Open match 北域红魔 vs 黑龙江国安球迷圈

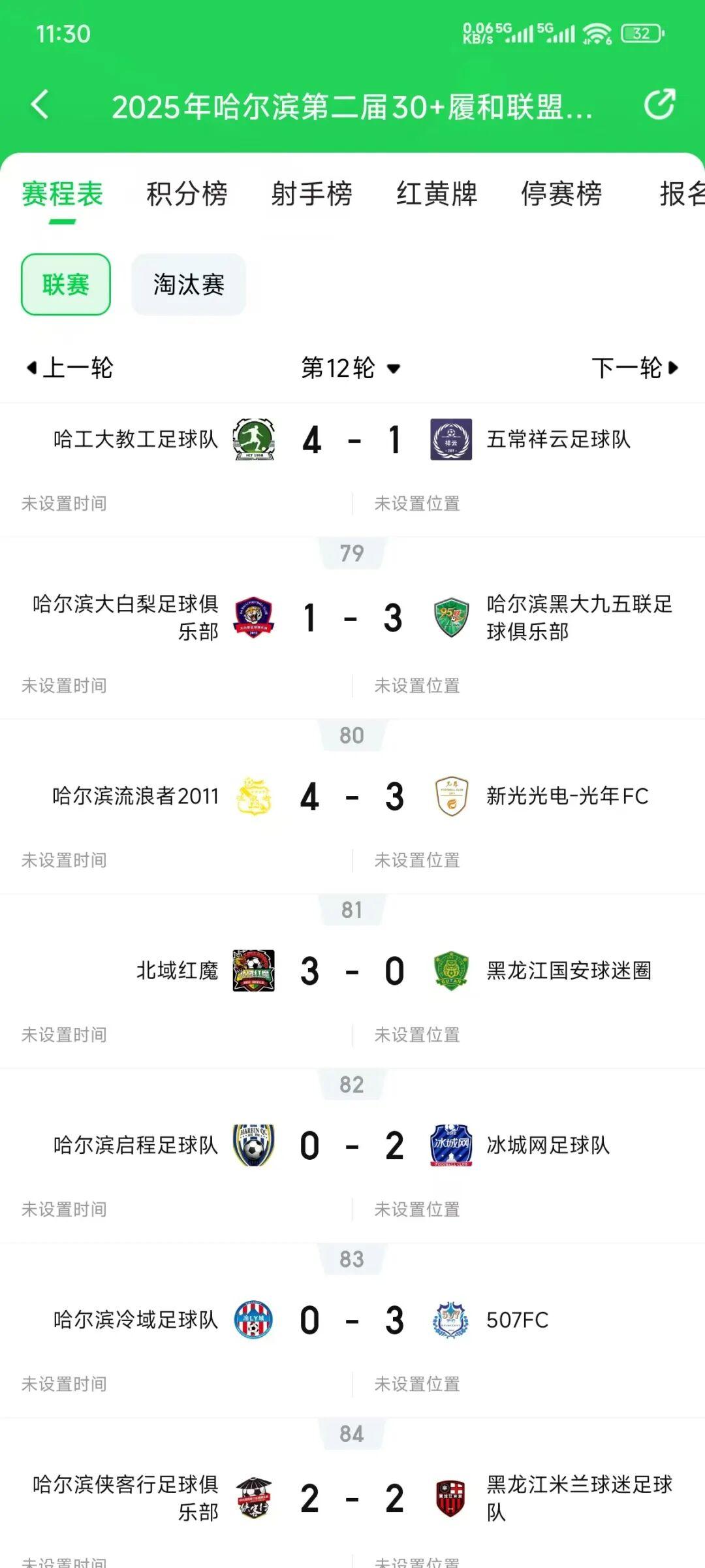click(352, 971)
